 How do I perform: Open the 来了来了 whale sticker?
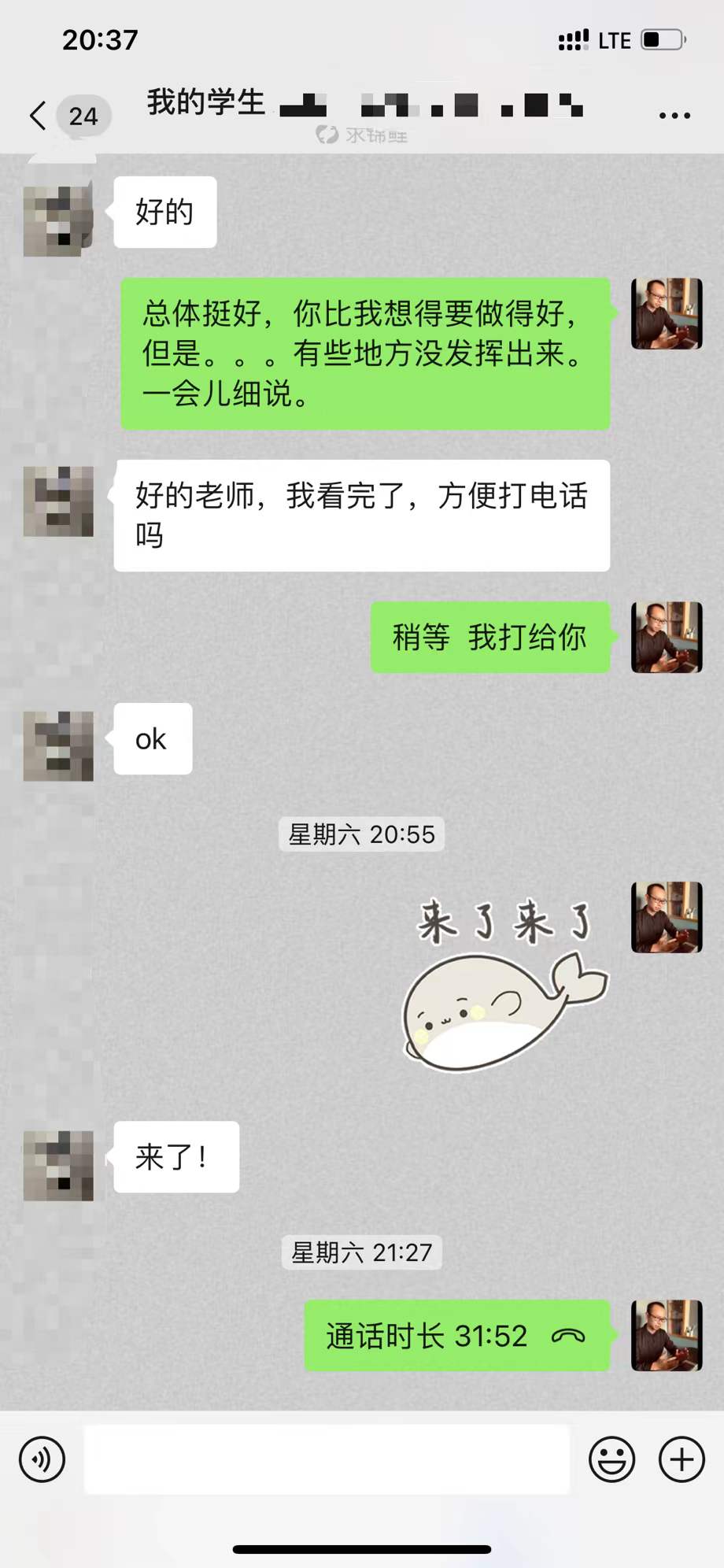point(504,986)
